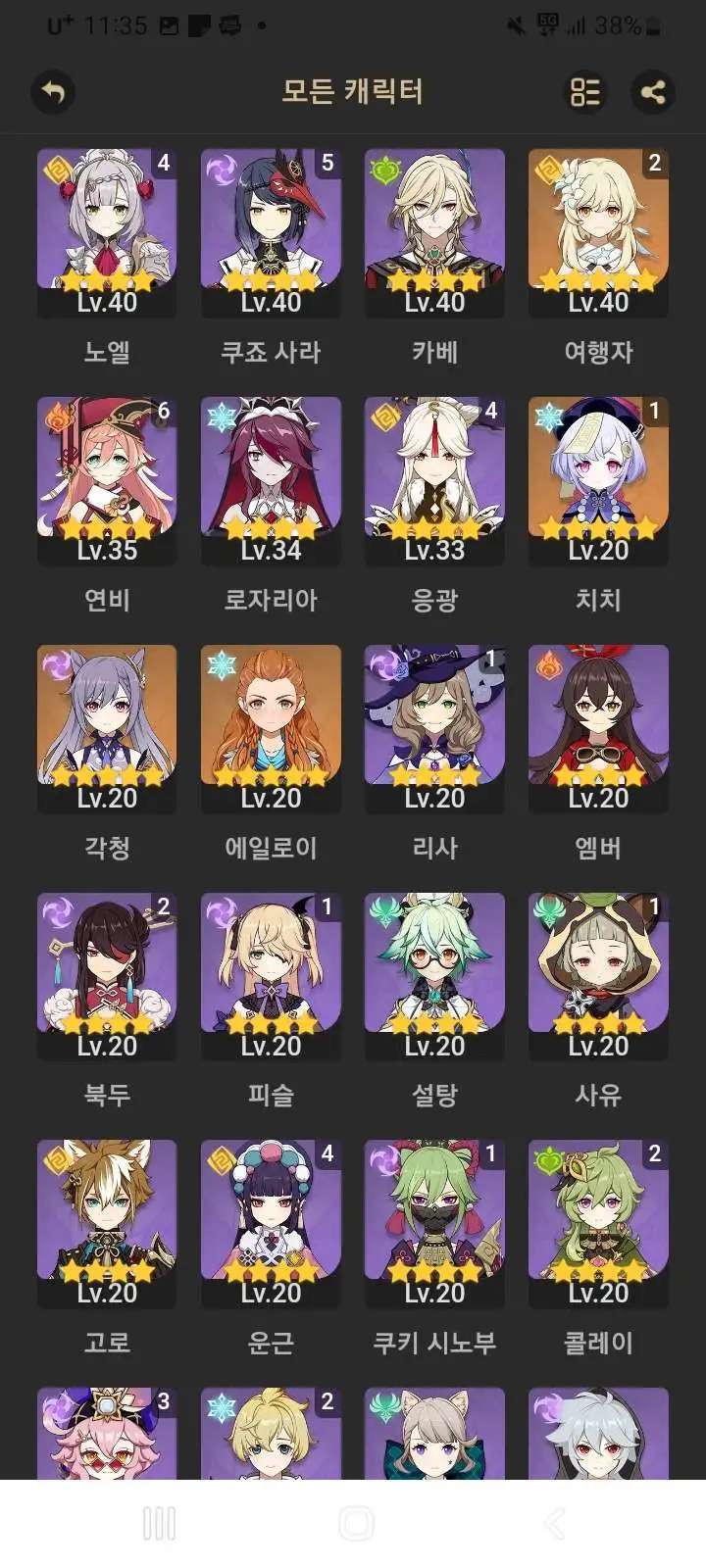Open the 에일로이 character card
The height and width of the screenshot is (1568, 706).
pos(271,728)
